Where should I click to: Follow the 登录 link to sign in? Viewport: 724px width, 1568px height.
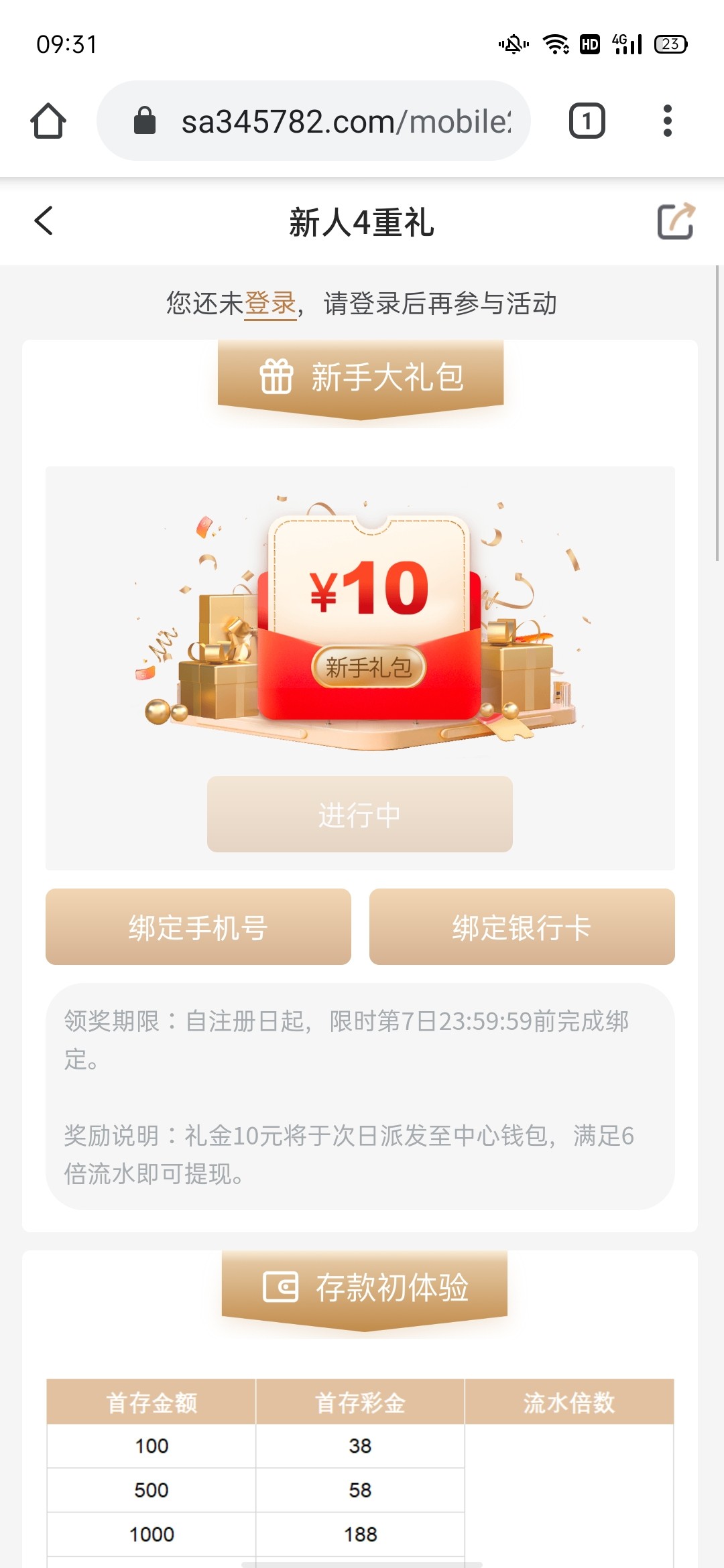tap(270, 304)
